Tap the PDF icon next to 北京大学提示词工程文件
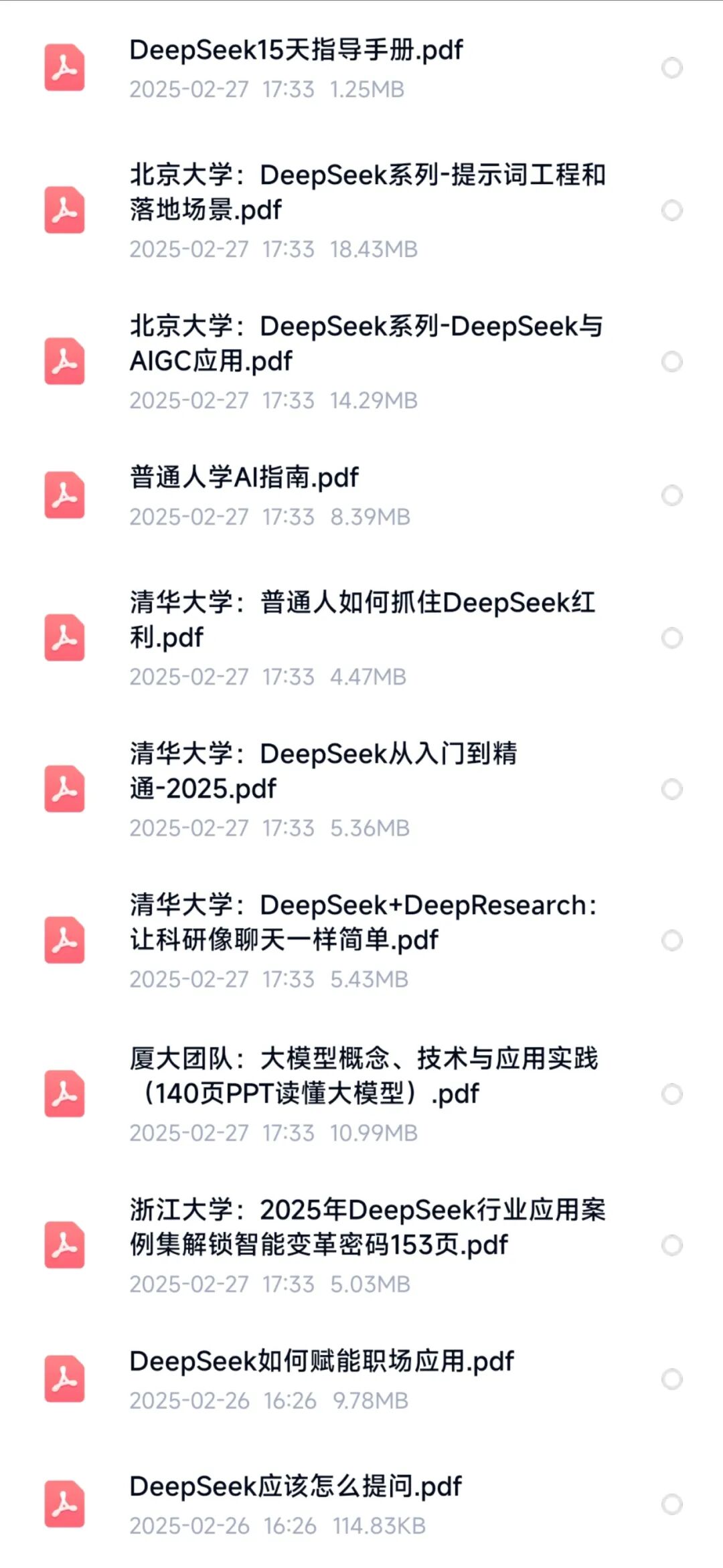Image resolution: width=723 pixels, height=1568 pixels. 64,211
